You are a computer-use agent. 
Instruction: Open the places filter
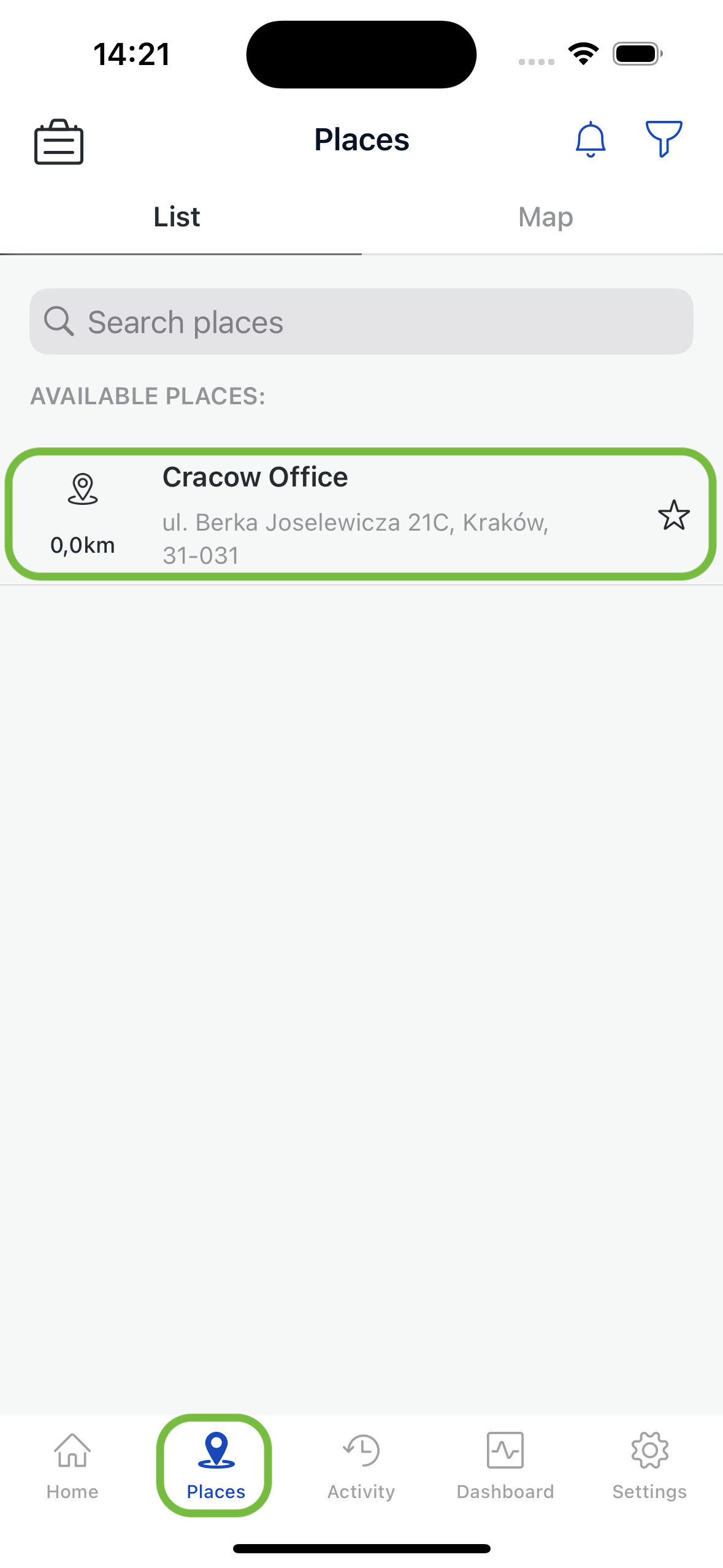click(663, 139)
